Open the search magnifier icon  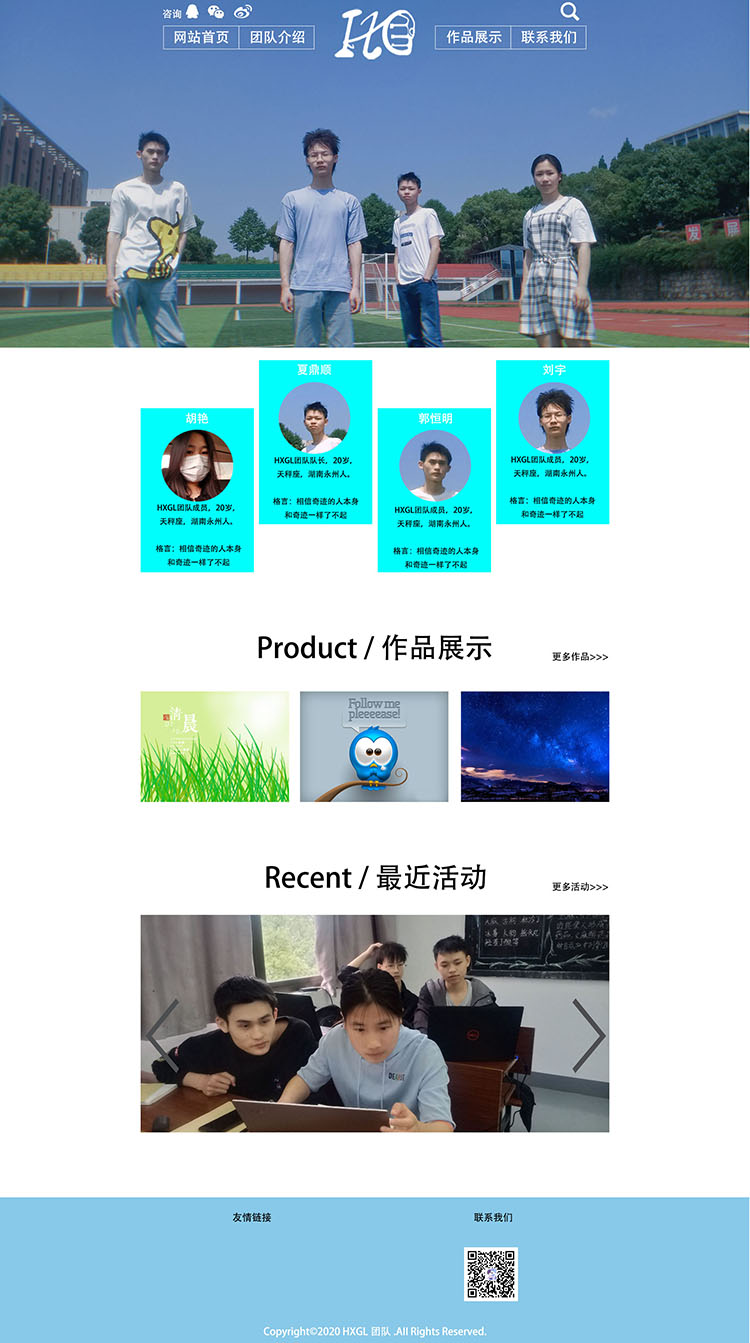click(x=569, y=12)
